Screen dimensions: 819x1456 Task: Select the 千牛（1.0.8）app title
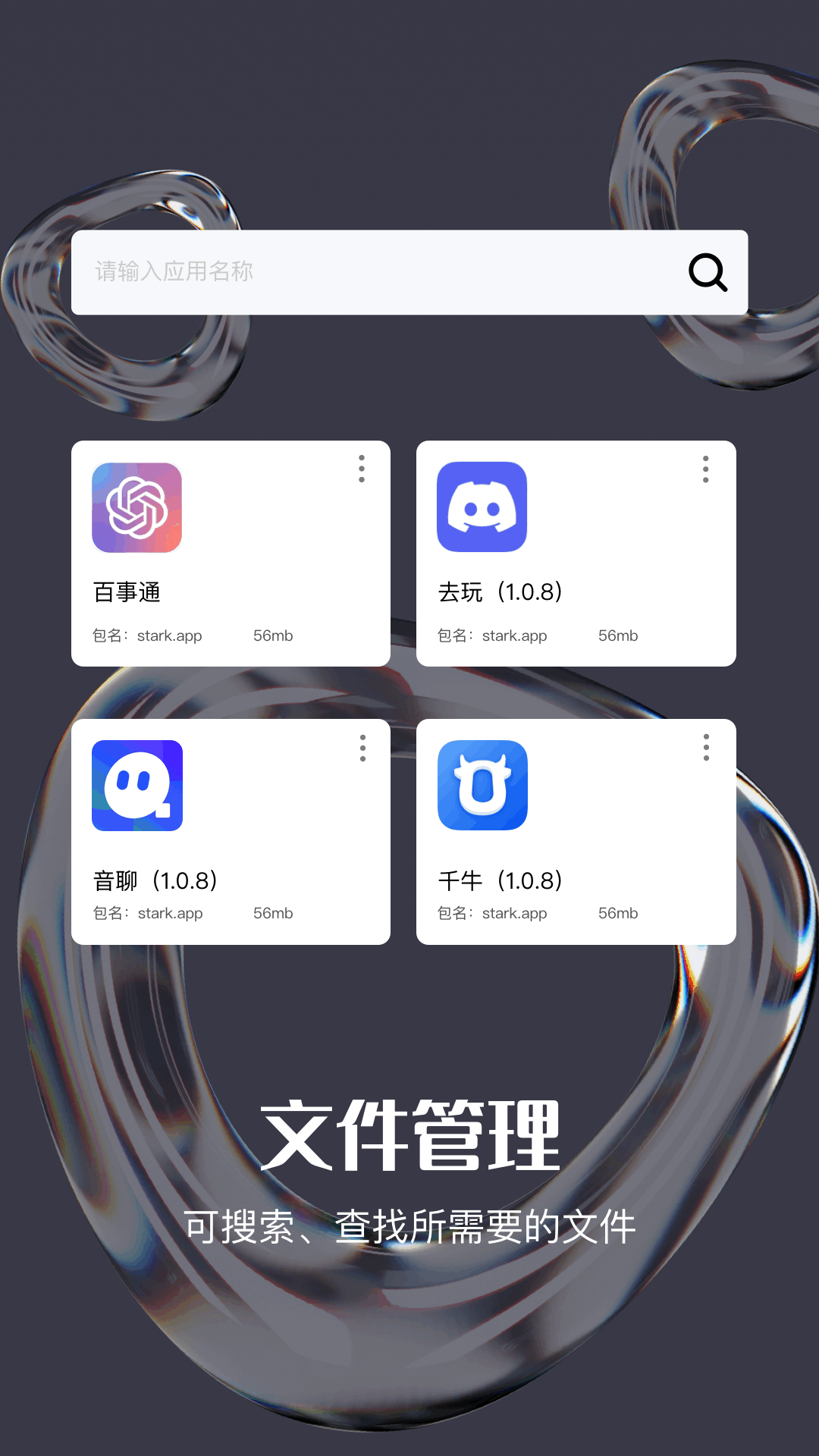[500, 880]
